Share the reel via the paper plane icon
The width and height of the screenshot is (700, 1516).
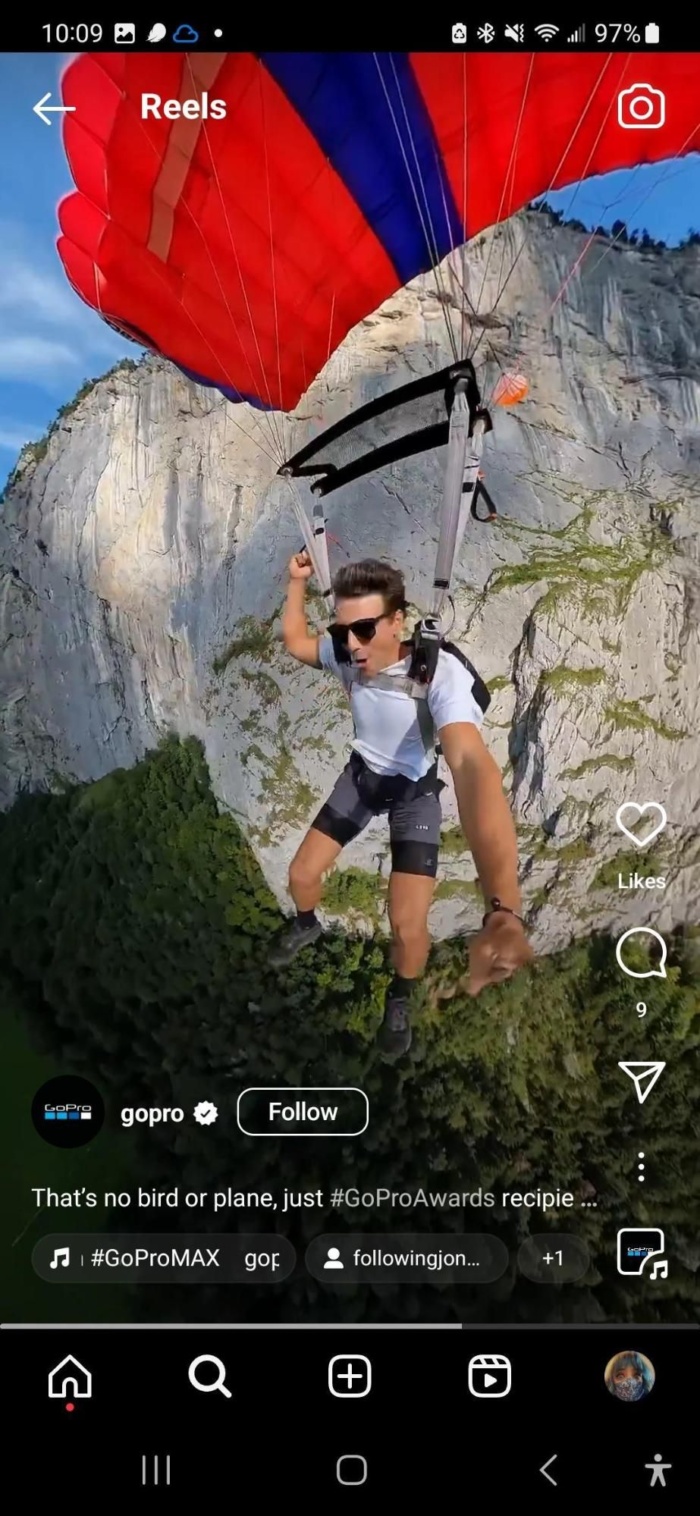(641, 1081)
